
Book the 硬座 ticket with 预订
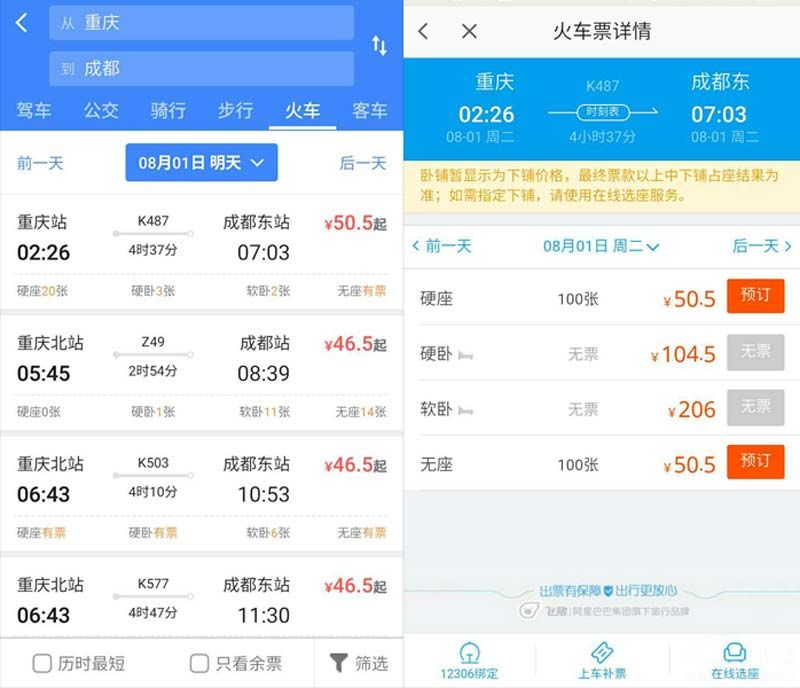pos(755,297)
